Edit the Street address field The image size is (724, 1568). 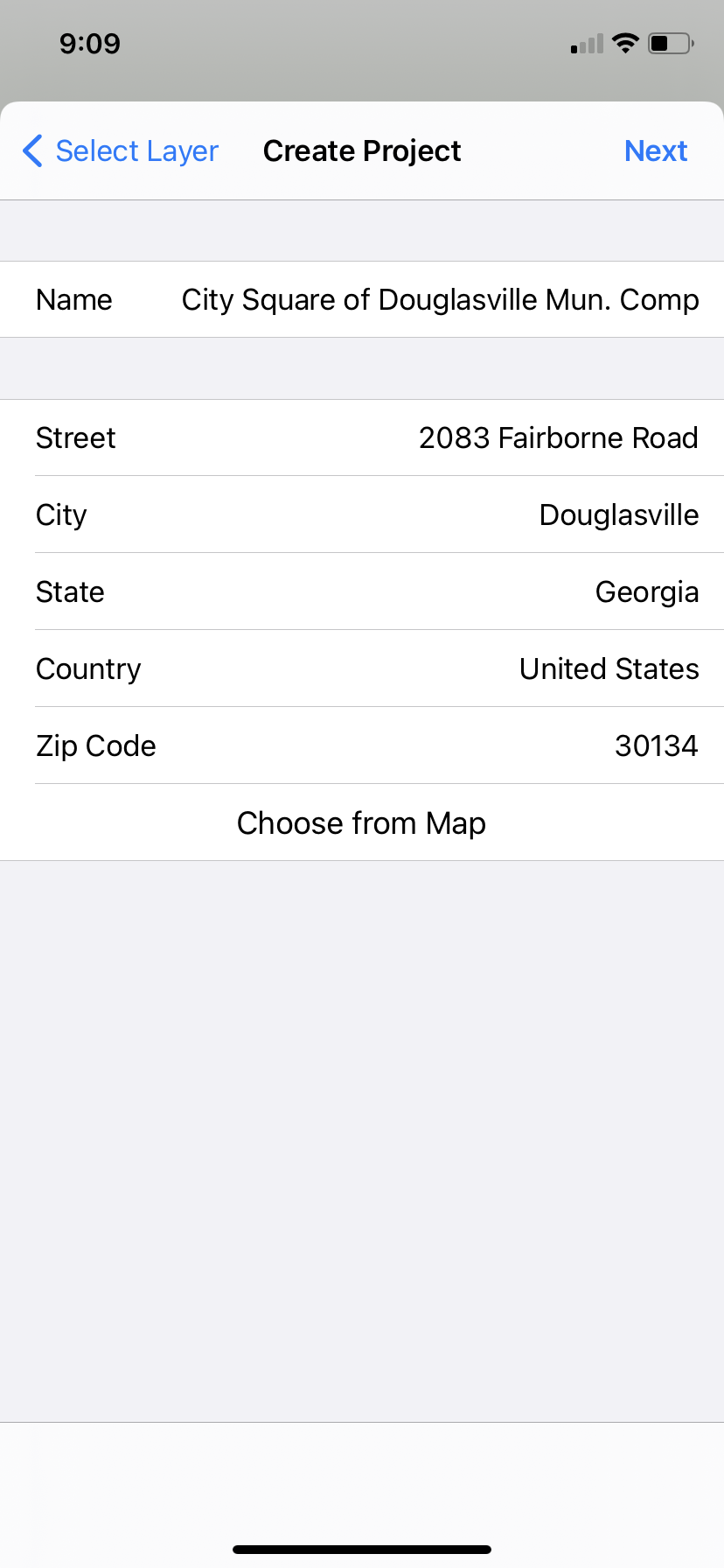point(558,438)
